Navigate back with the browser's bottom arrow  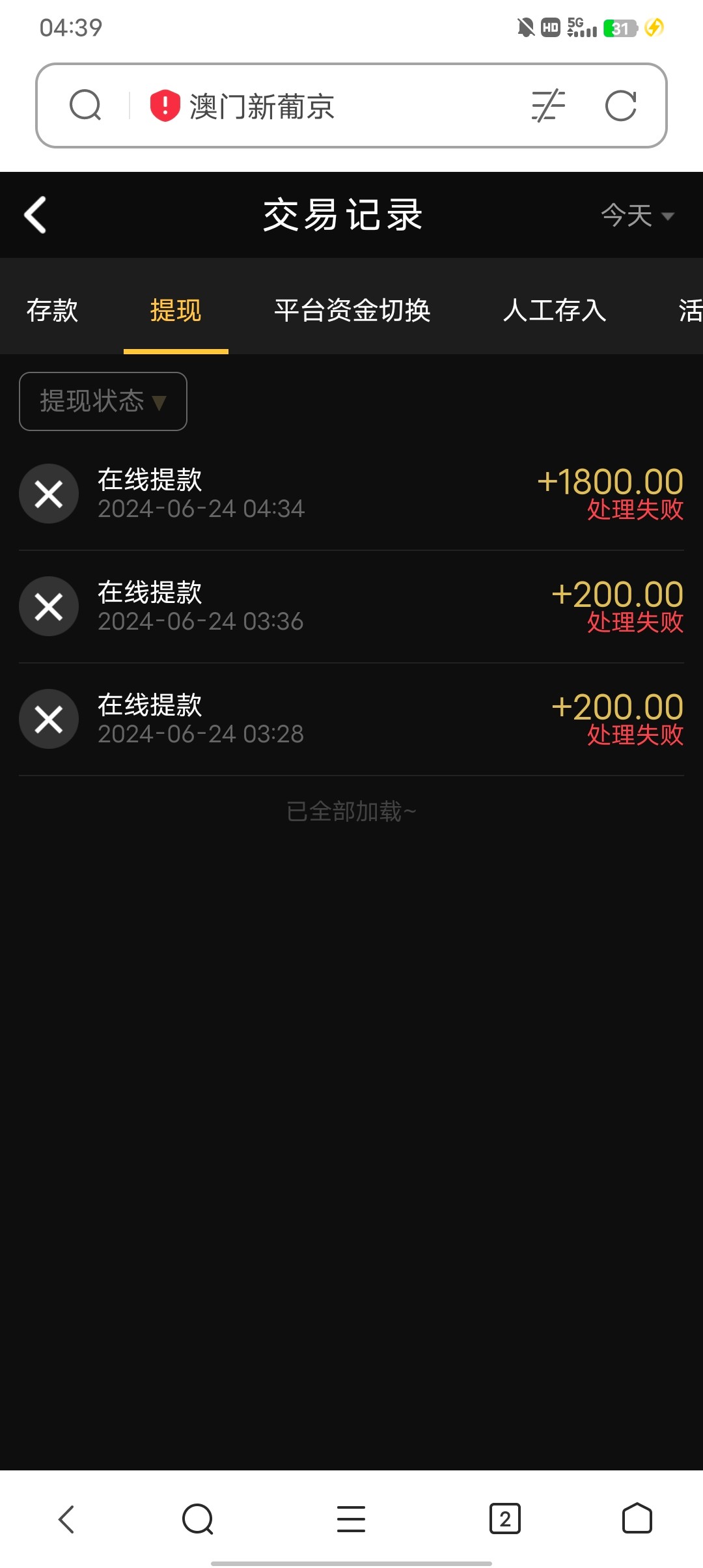click(66, 1519)
